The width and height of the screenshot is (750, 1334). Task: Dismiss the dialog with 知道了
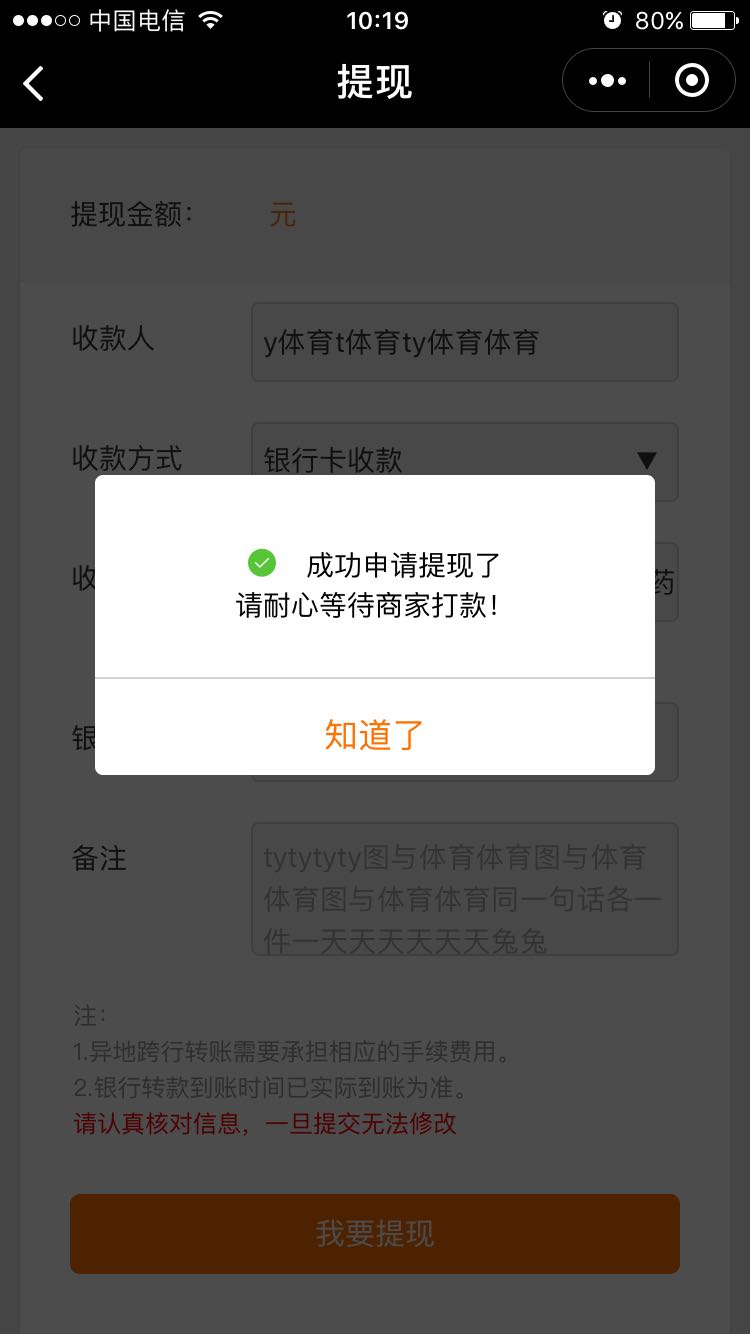pos(374,735)
